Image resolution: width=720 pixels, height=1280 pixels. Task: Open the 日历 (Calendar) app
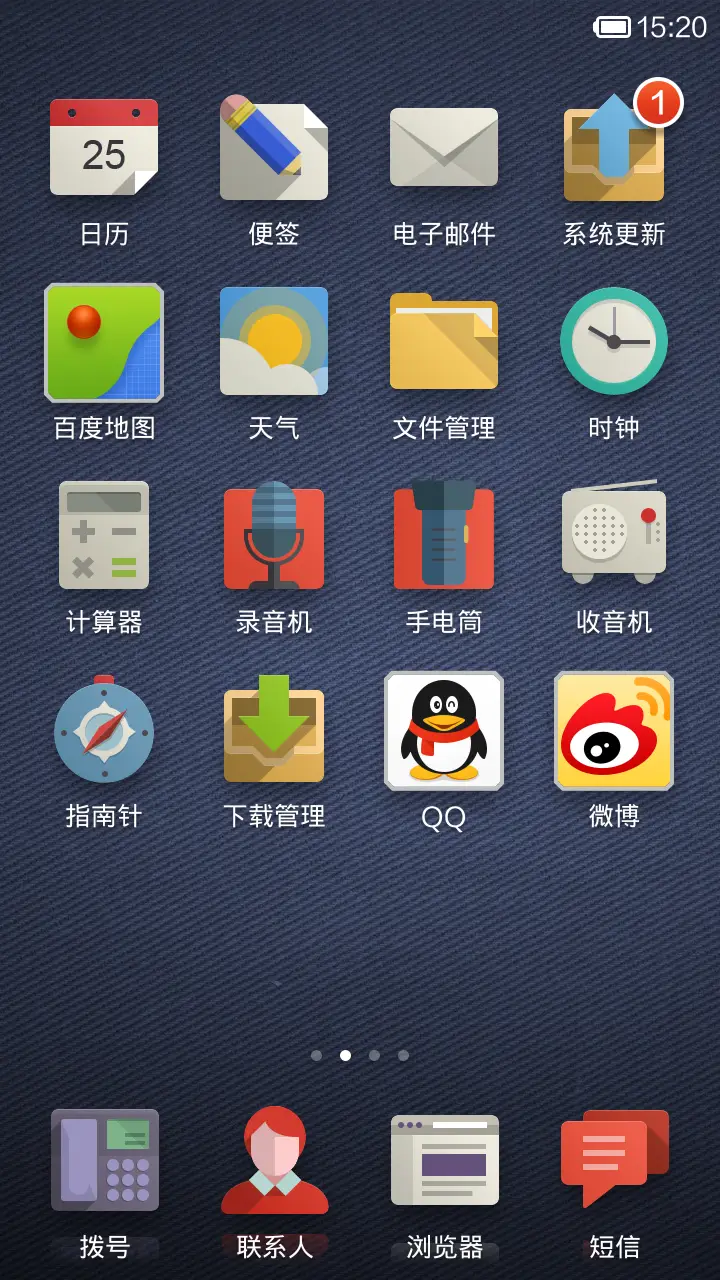pyautogui.click(x=104, y=148)
